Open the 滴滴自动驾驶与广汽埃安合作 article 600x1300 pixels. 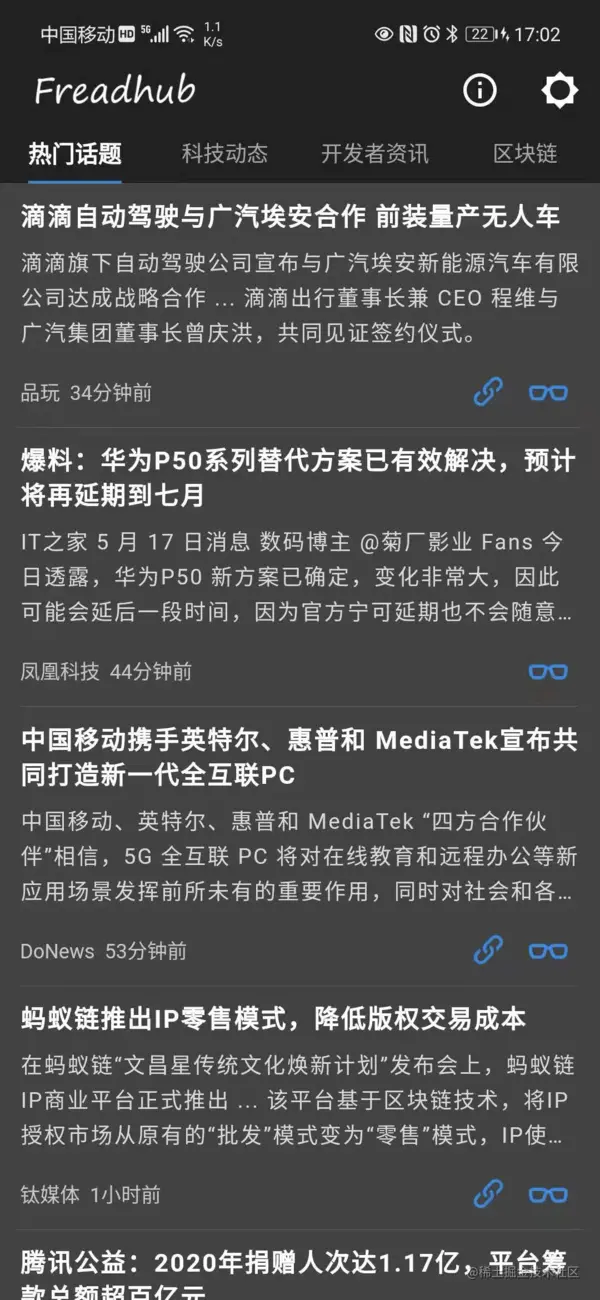(x=290, y=216)
